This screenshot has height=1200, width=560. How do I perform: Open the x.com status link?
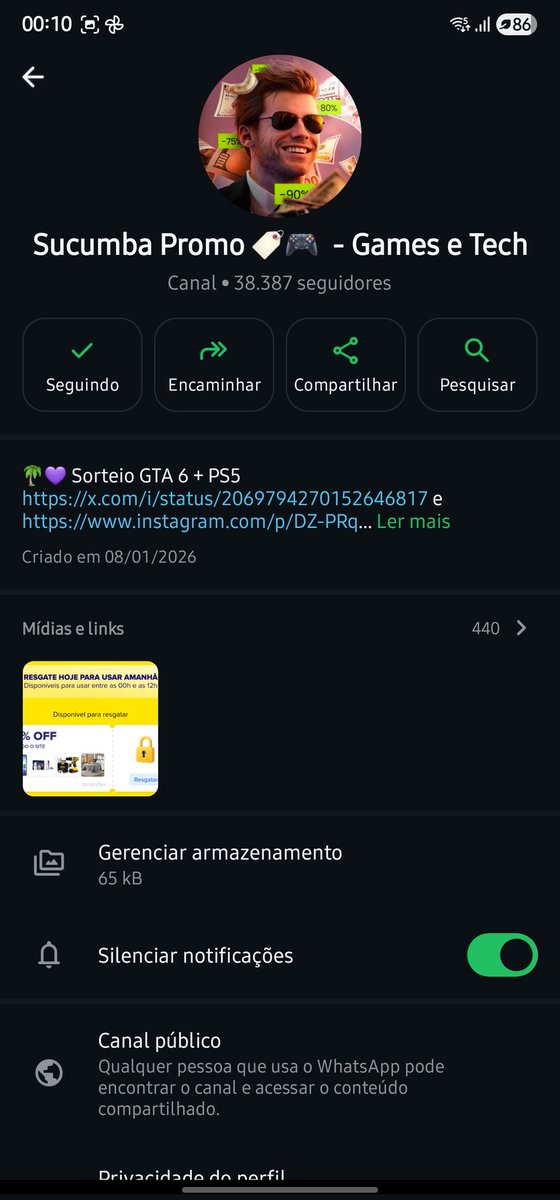click(x=225, y=498)
